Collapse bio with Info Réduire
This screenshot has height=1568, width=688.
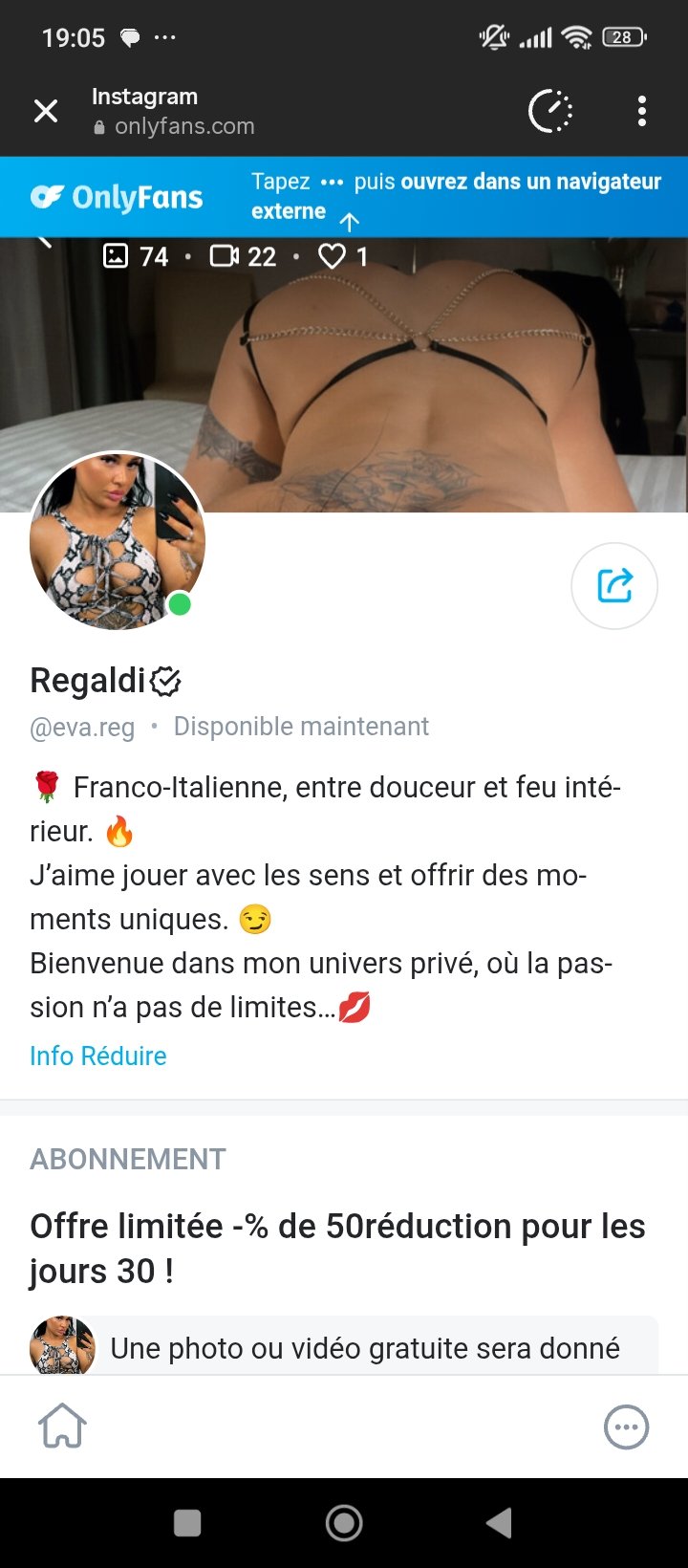pyautogui.click(x=97, y=1056)
